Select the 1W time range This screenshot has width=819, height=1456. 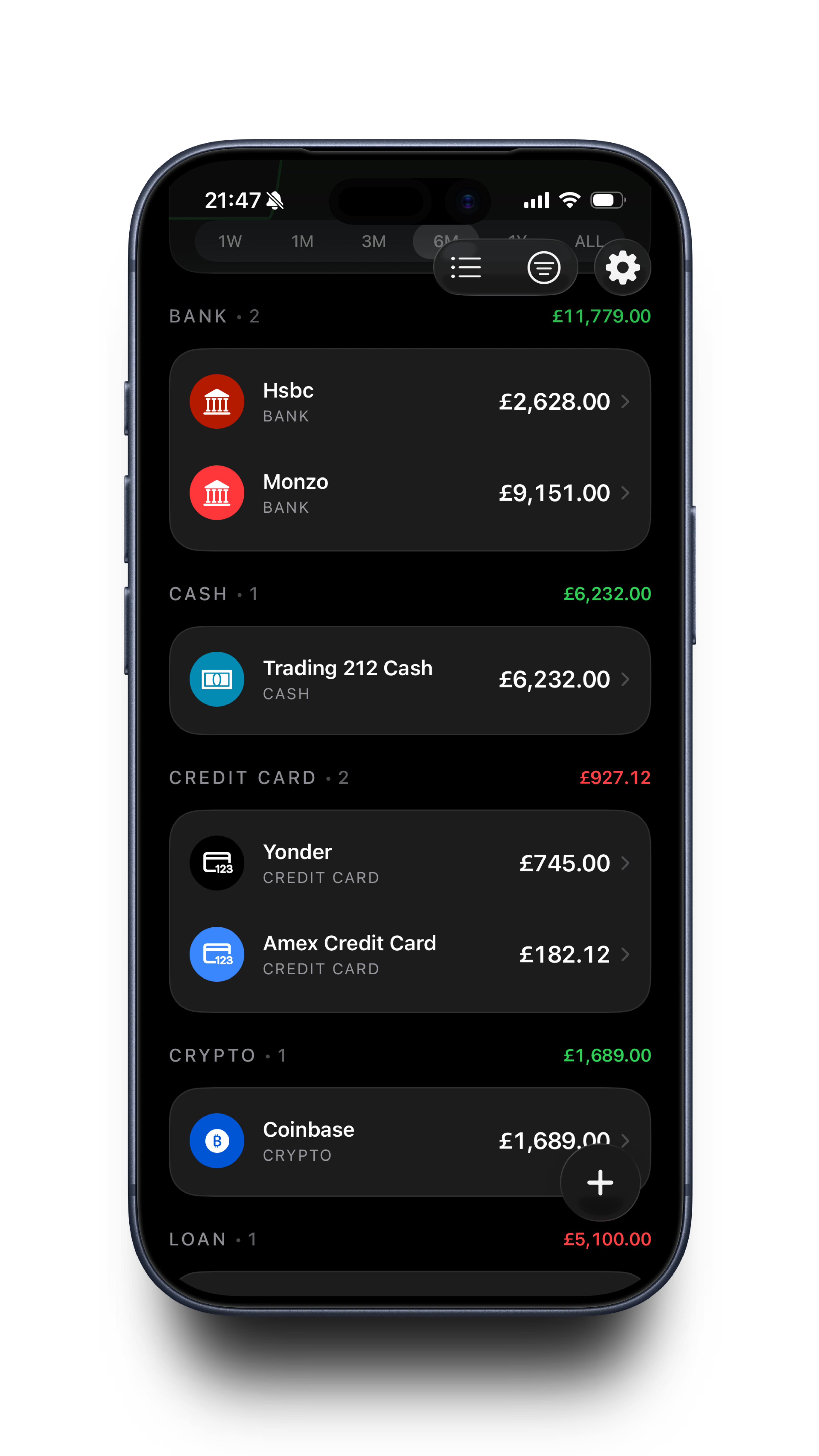(x=230, y=242)
